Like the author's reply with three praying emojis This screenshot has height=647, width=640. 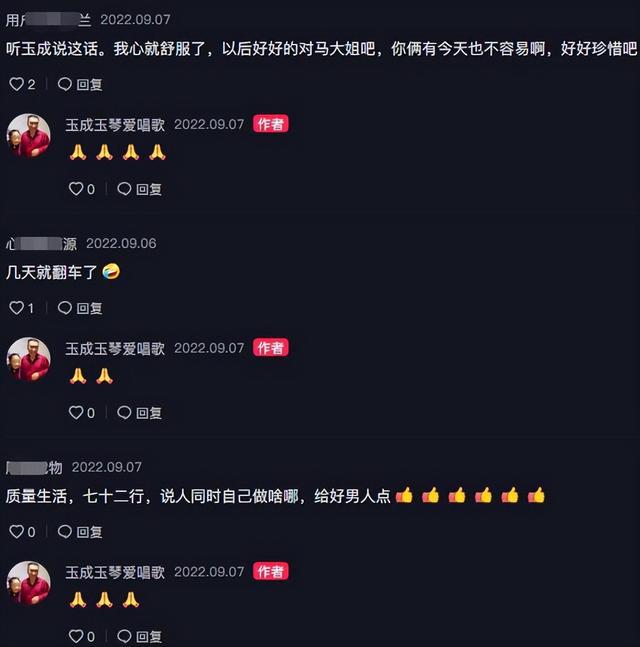pos(76,636)
